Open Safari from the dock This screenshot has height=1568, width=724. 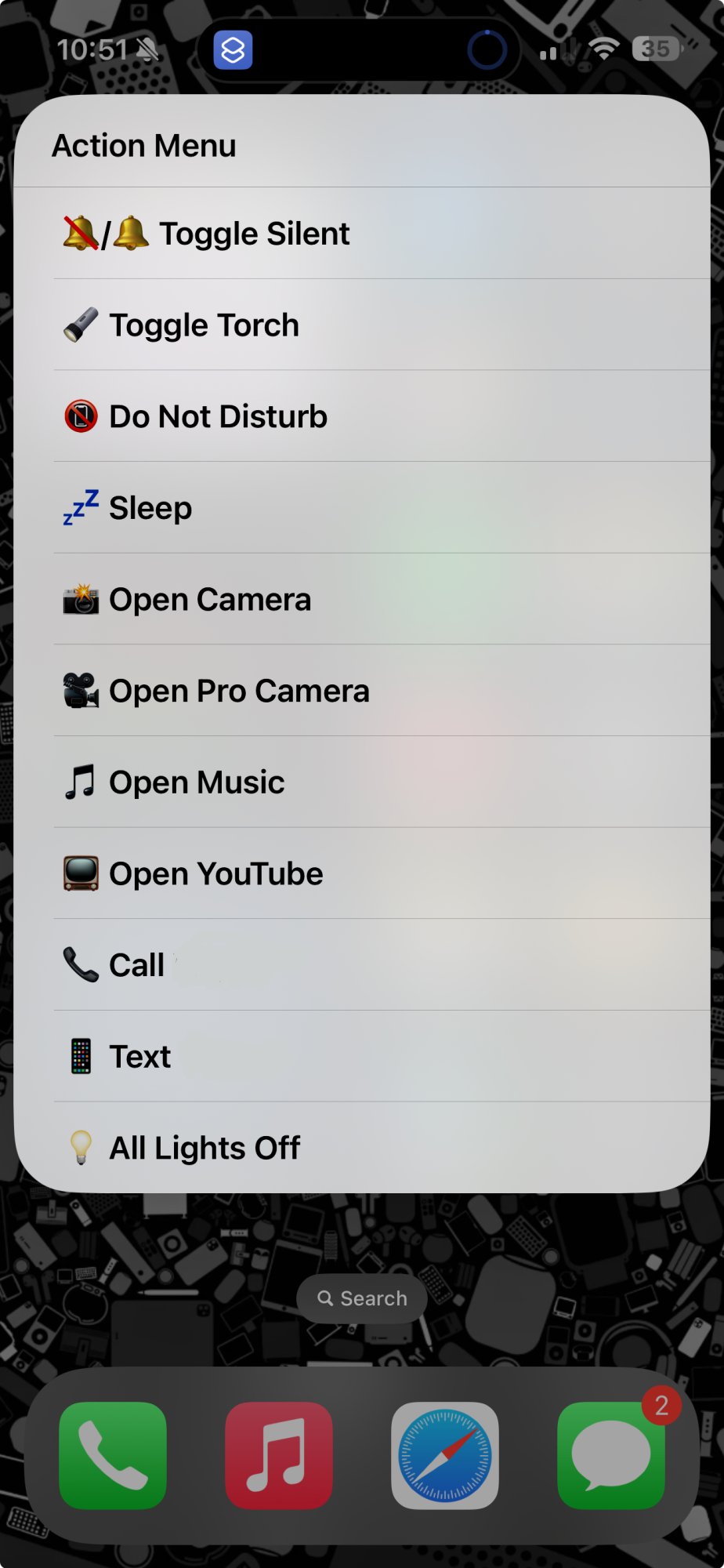click(x=445, y=1455)
